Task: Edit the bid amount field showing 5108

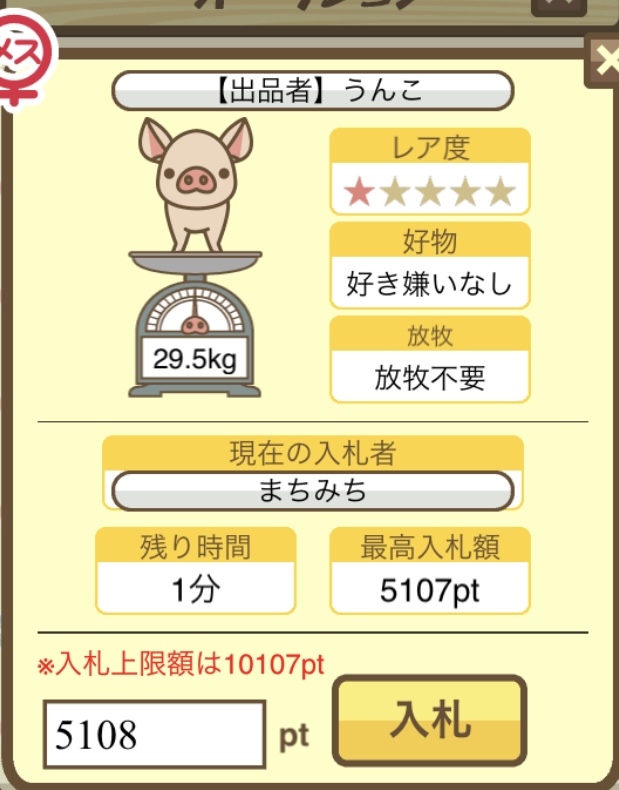Action: pyautogui.click(x=154, y=736)
